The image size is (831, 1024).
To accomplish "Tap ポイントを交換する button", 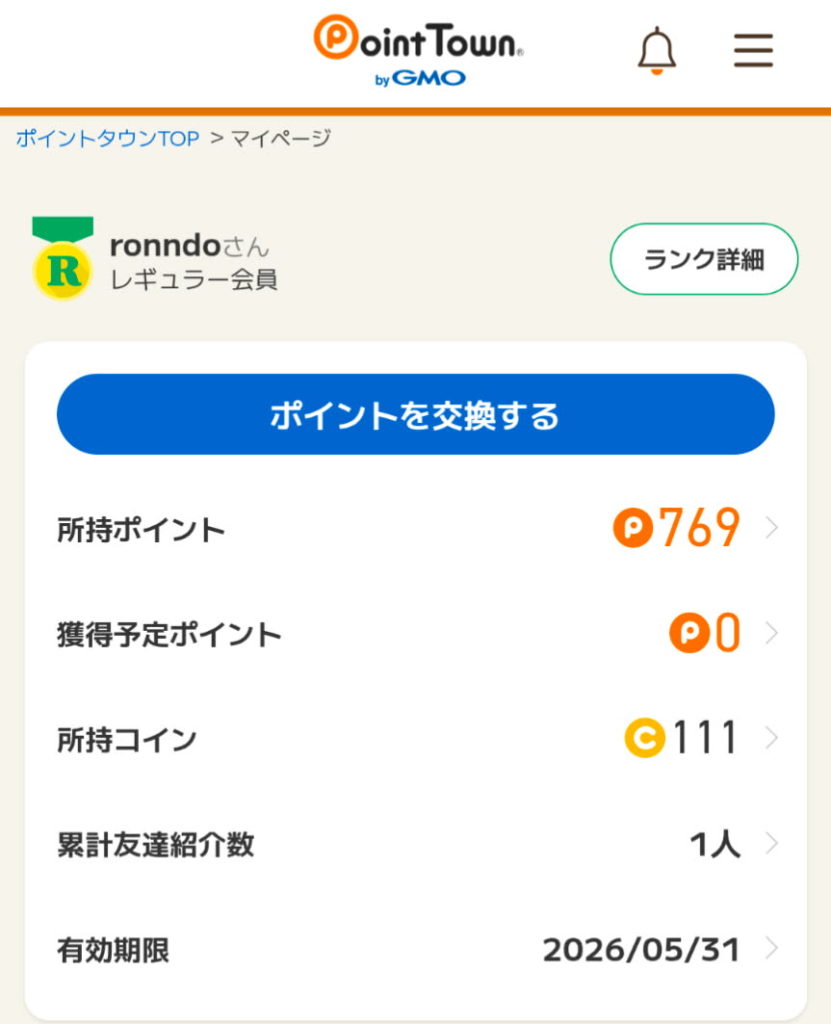I will [x=415, y=415].
